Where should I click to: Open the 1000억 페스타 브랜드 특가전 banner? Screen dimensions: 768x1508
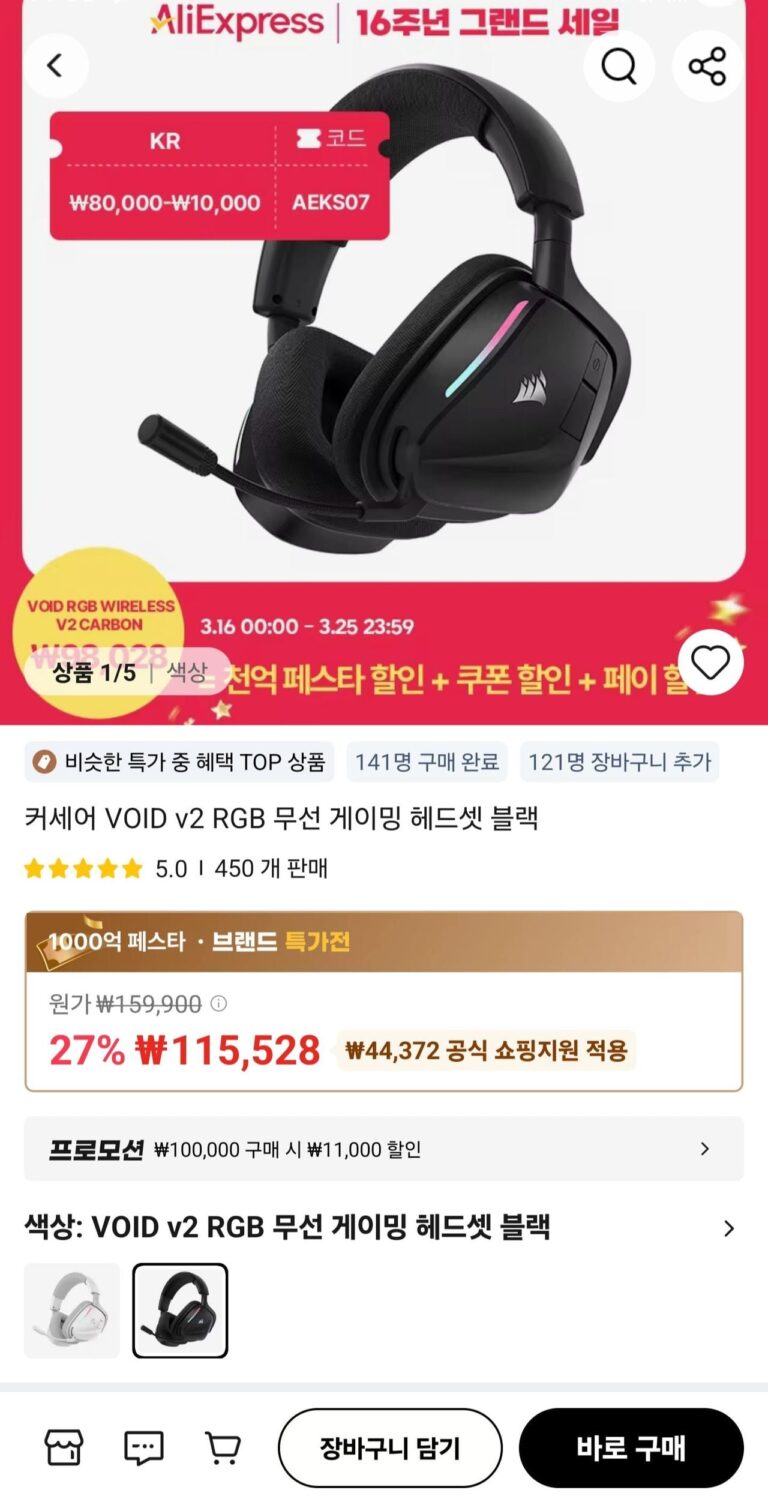[x=384, y=942]
